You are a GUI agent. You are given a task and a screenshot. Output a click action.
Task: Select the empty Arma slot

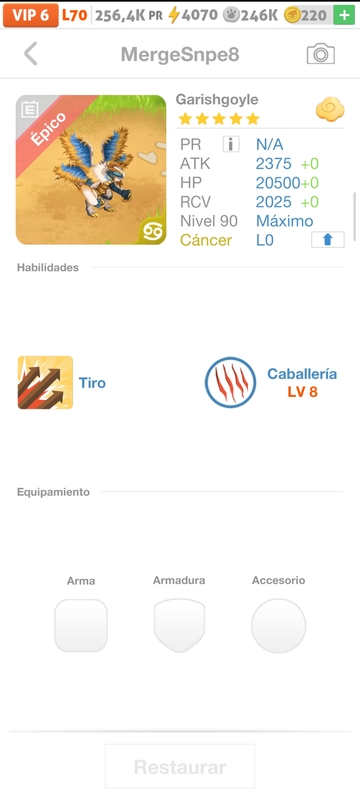(81, 625)
